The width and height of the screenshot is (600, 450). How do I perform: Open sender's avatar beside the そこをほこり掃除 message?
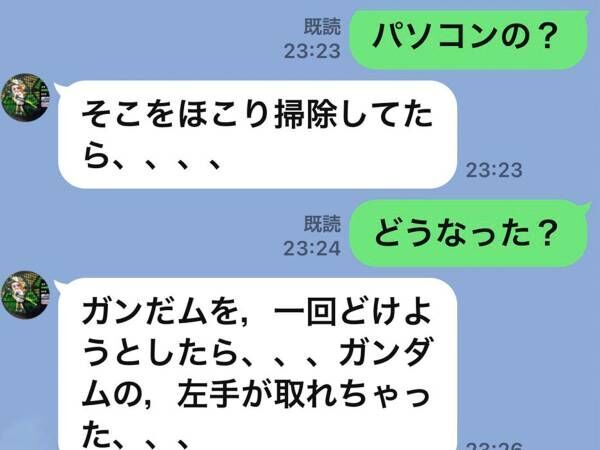tap(25, 97)
